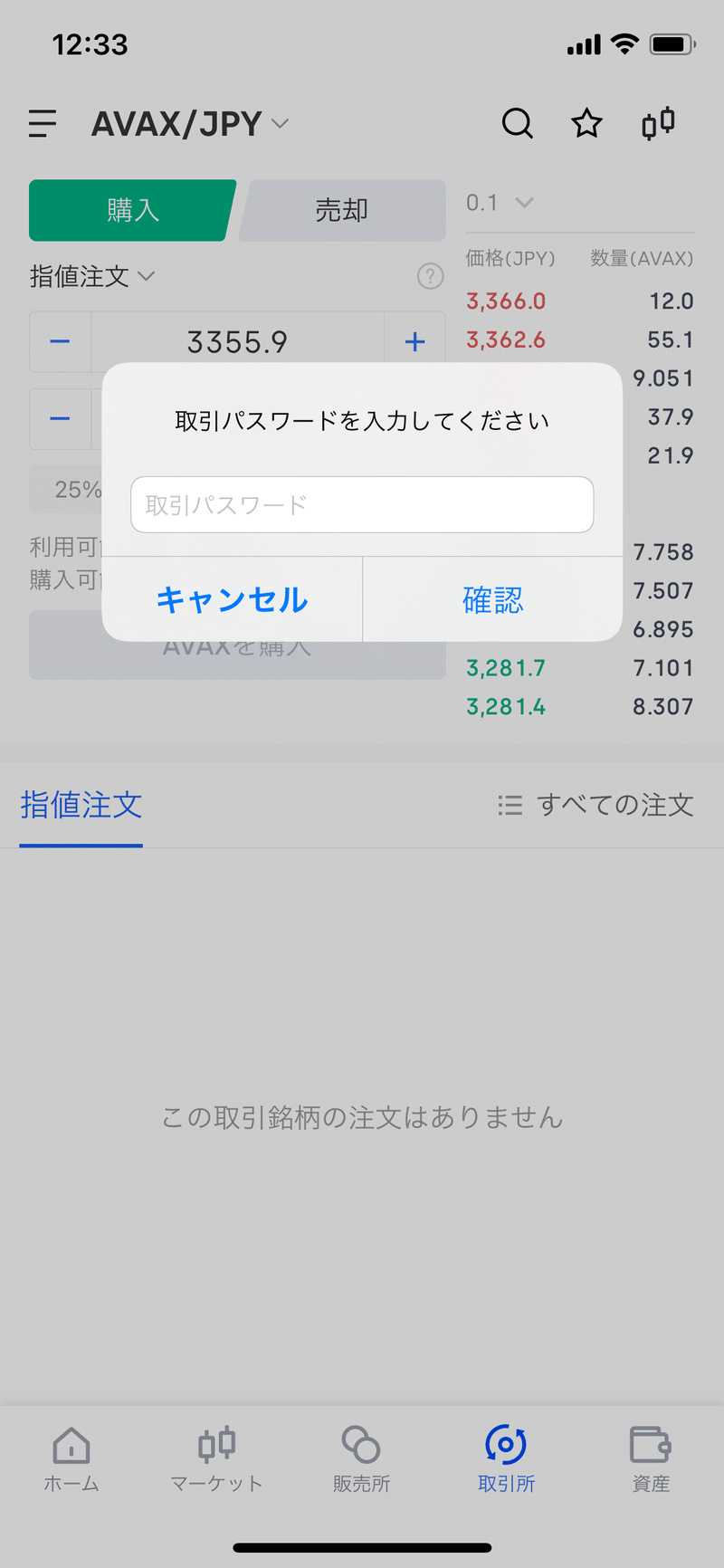
Task: Cancel the password dialog with キャンセル
Action: tap(233, 599)
